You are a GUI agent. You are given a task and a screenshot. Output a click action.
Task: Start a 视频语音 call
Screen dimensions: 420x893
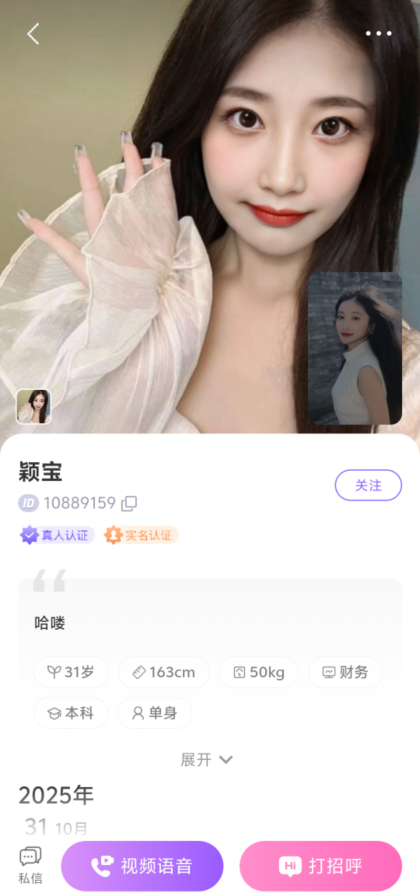click(142, 866)
